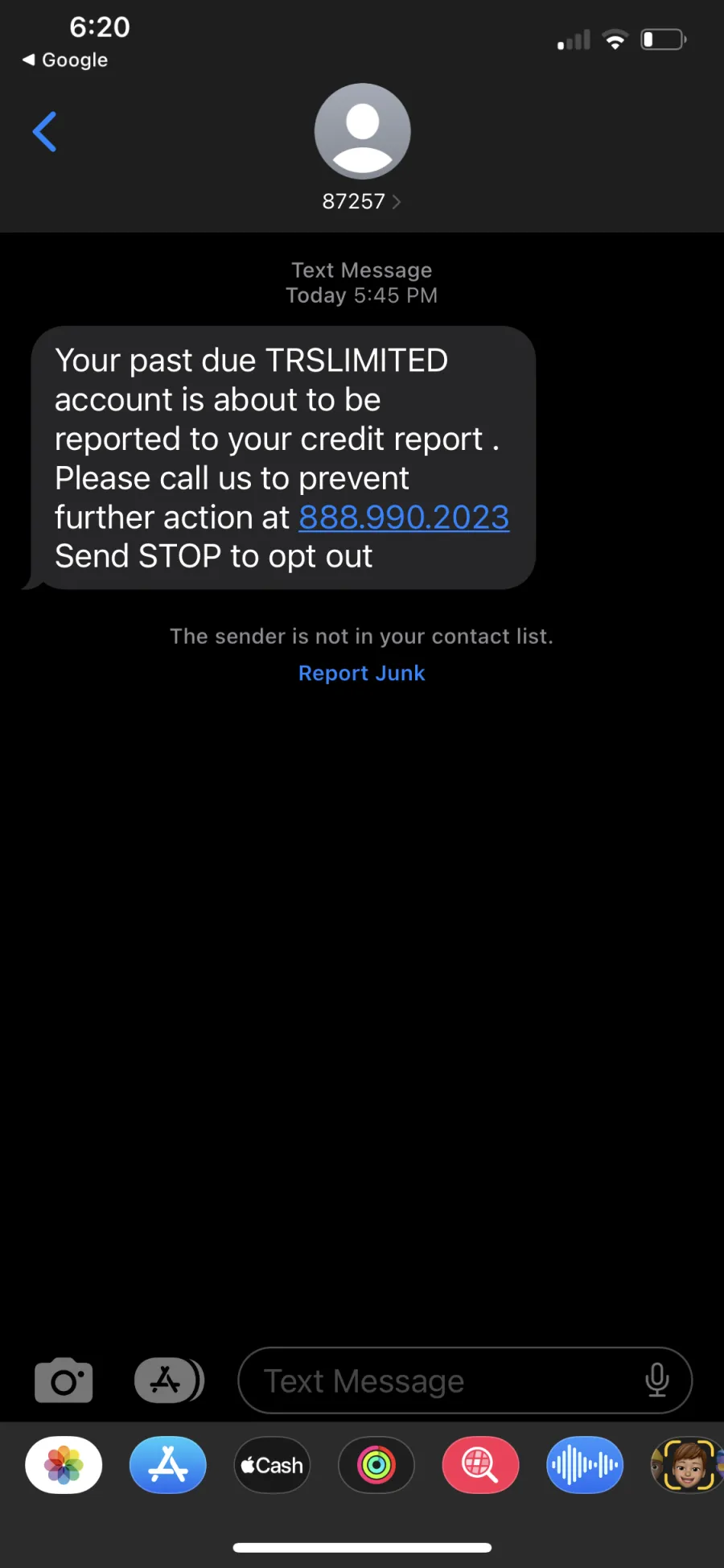
Task: Open the images search globe app
Action: click(x=480, y=1465)
